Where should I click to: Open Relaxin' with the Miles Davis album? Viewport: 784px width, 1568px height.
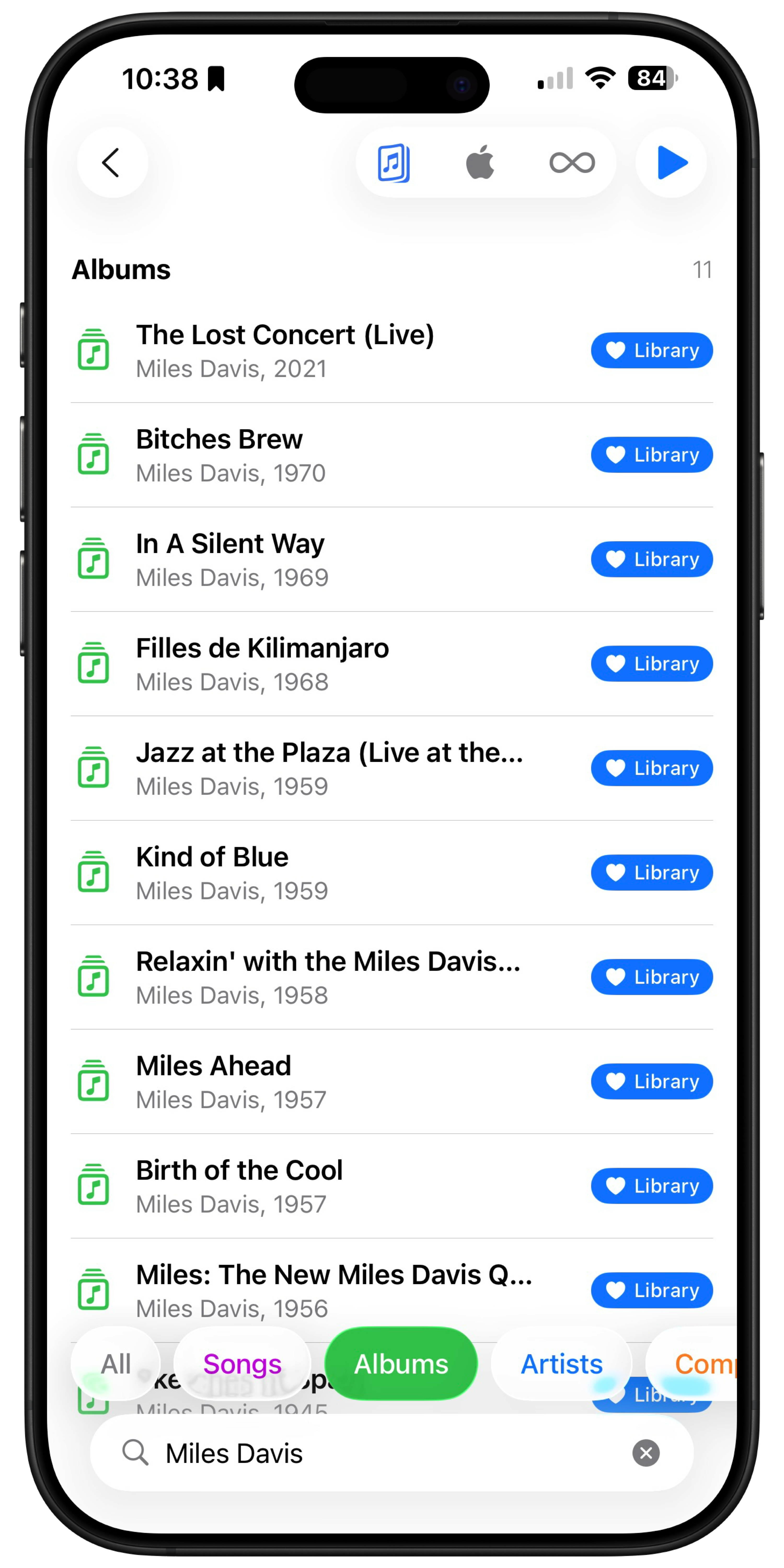(327, 977)
